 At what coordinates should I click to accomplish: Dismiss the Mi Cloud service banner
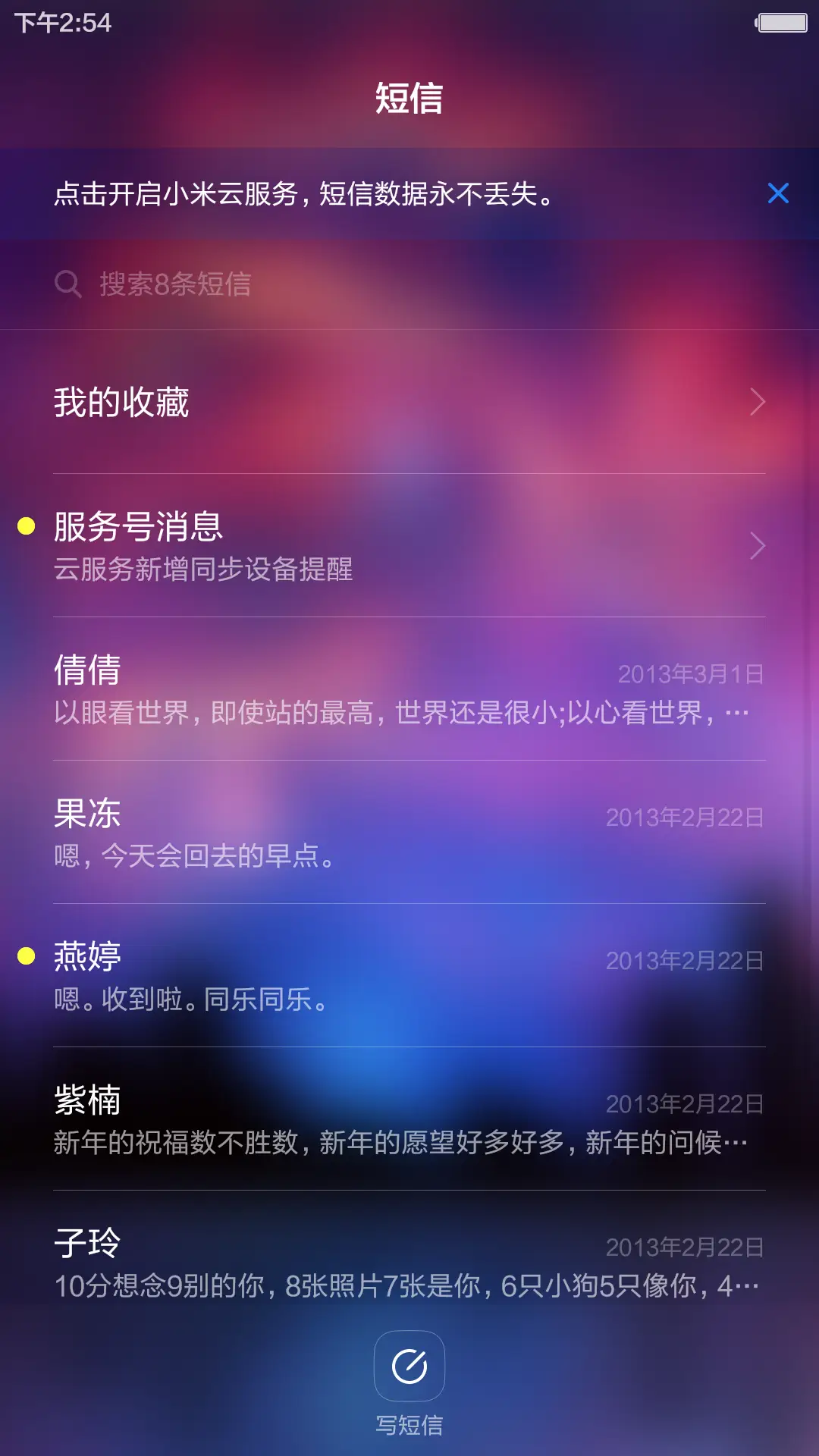tap(778, 194)
